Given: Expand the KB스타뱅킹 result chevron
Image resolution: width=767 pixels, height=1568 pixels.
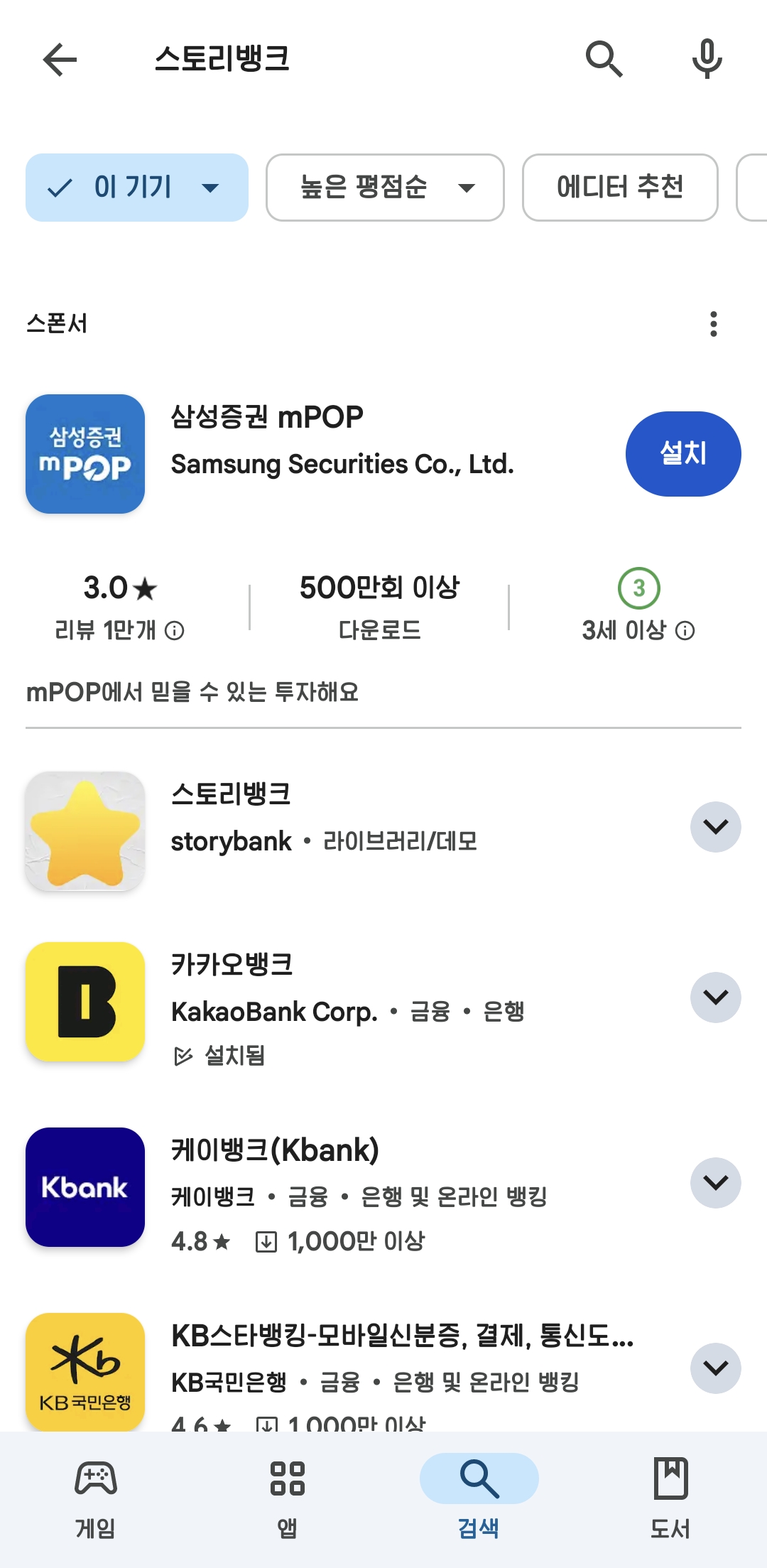Looking at the screenshot, I should tap(716, 1368).
